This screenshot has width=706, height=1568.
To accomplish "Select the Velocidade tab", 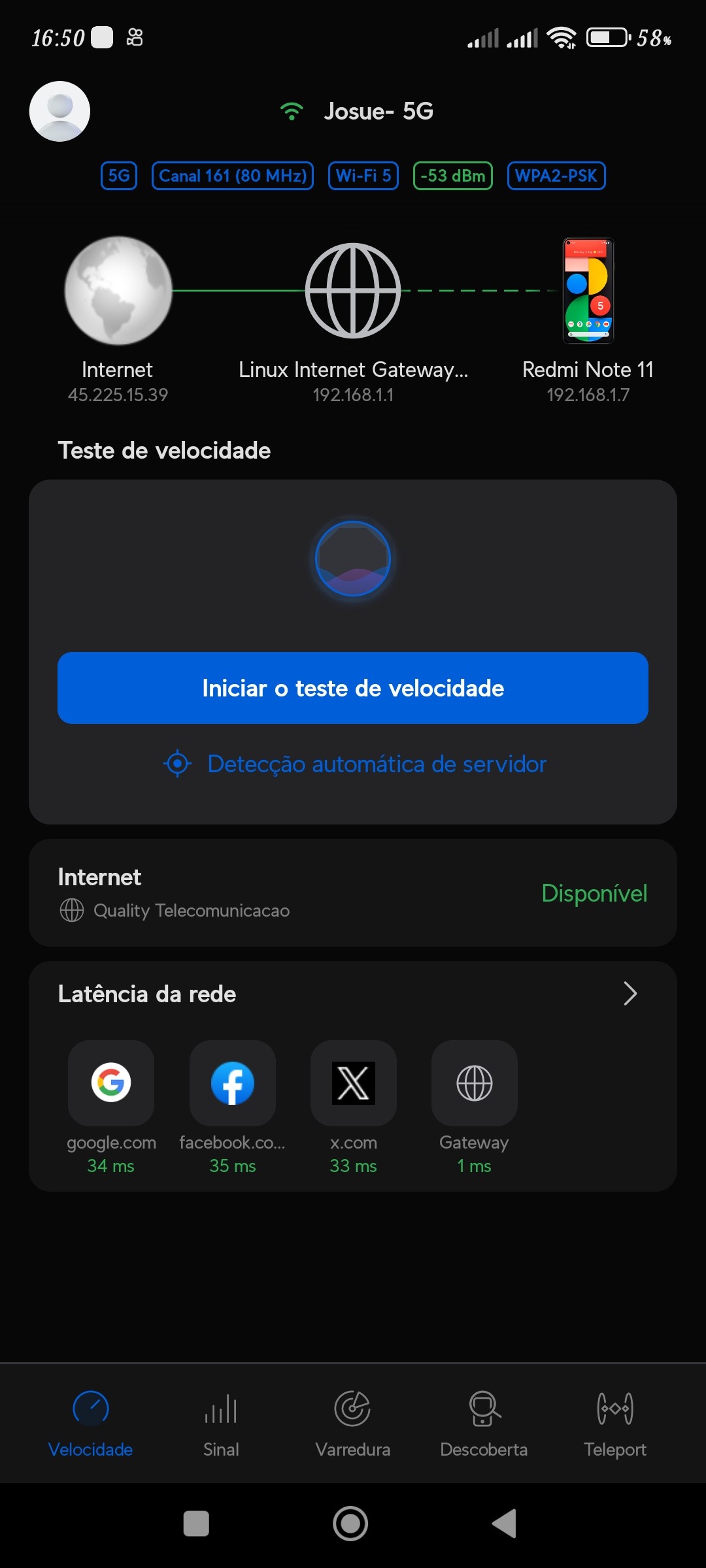I will (x=91, y=1422).
